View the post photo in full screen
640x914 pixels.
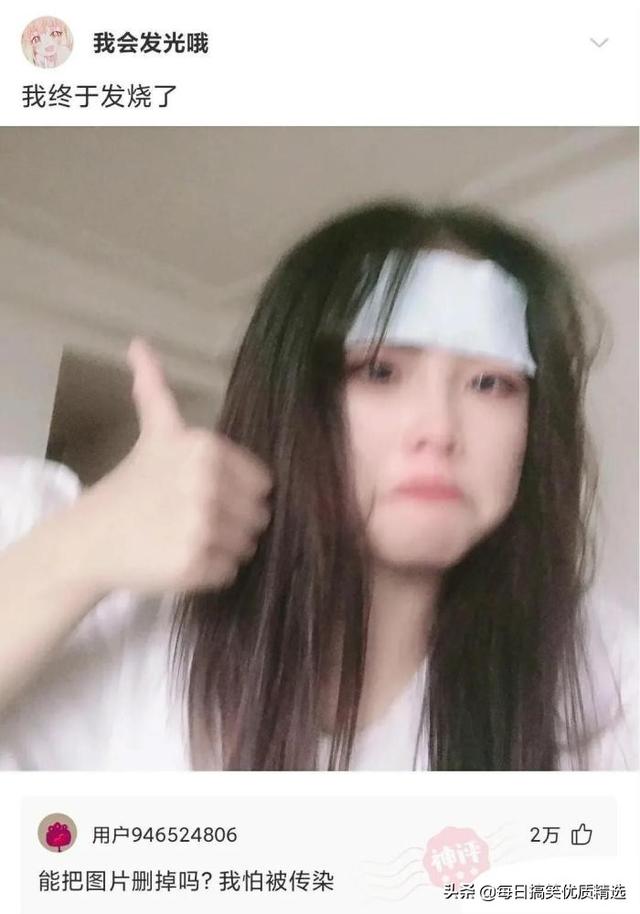320,448
